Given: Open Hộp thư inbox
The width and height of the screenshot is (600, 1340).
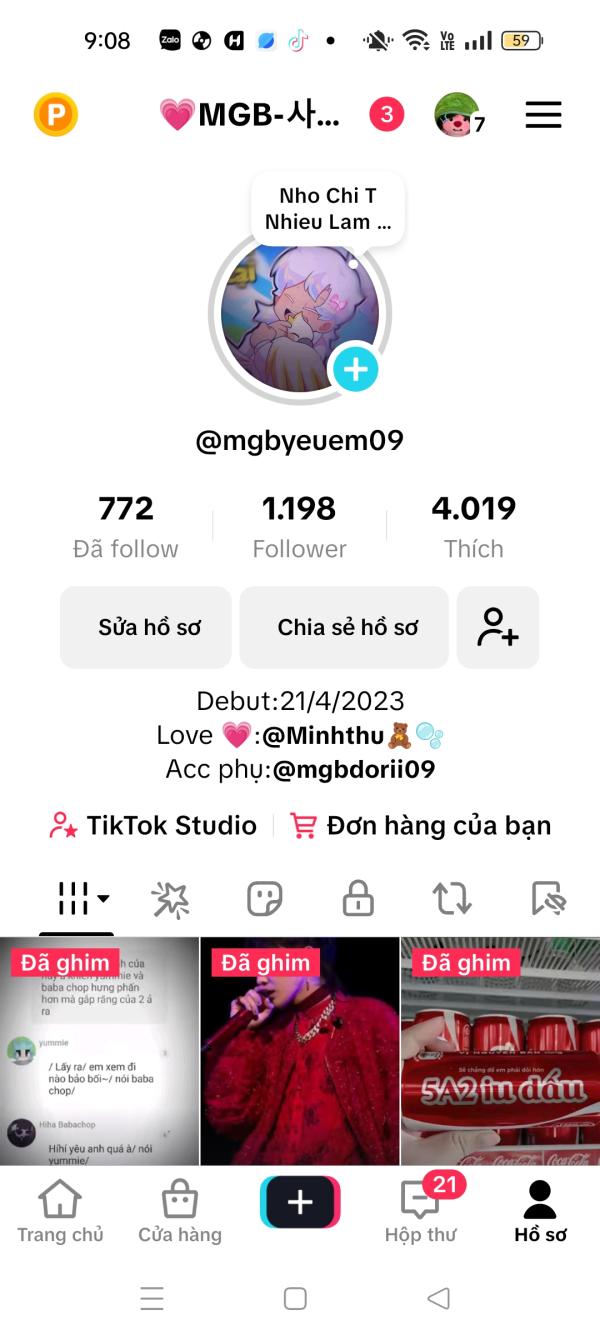Looking at the screenshot, I should click(420, 1211).
